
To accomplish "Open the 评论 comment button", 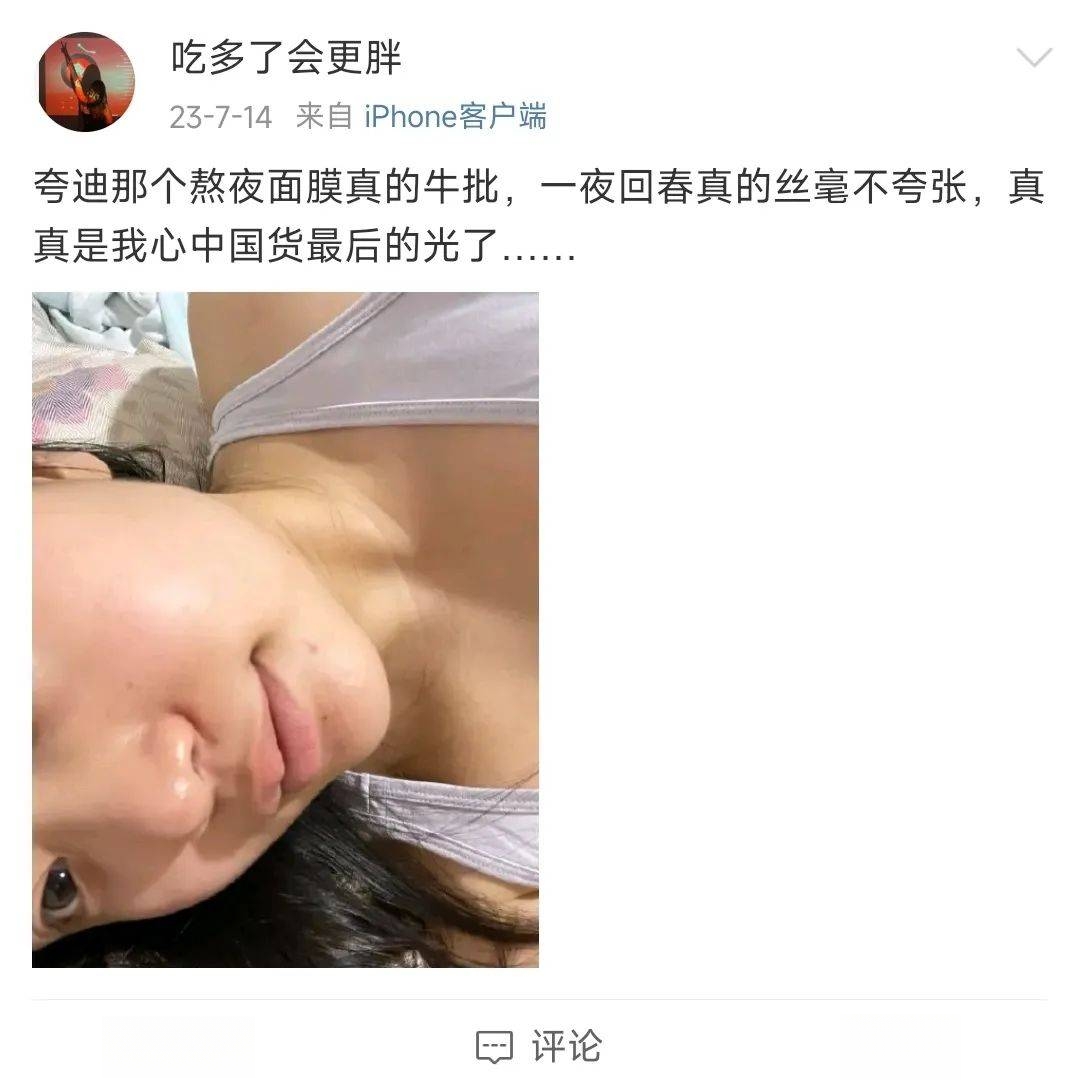I will tap(540, 1046).
